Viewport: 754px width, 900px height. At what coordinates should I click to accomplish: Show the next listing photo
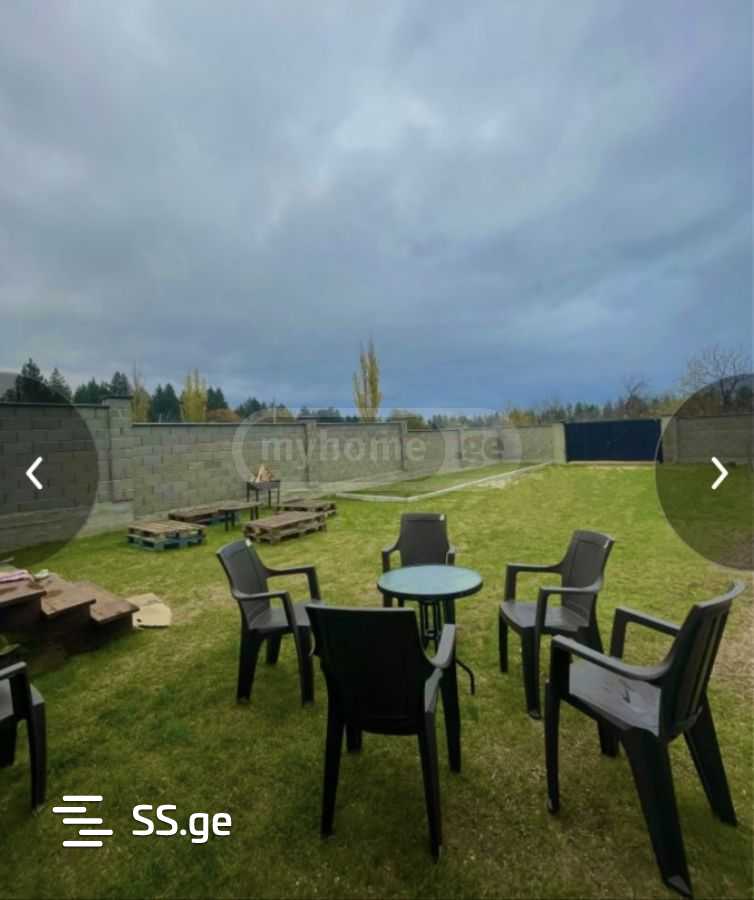tap(719, 473)
